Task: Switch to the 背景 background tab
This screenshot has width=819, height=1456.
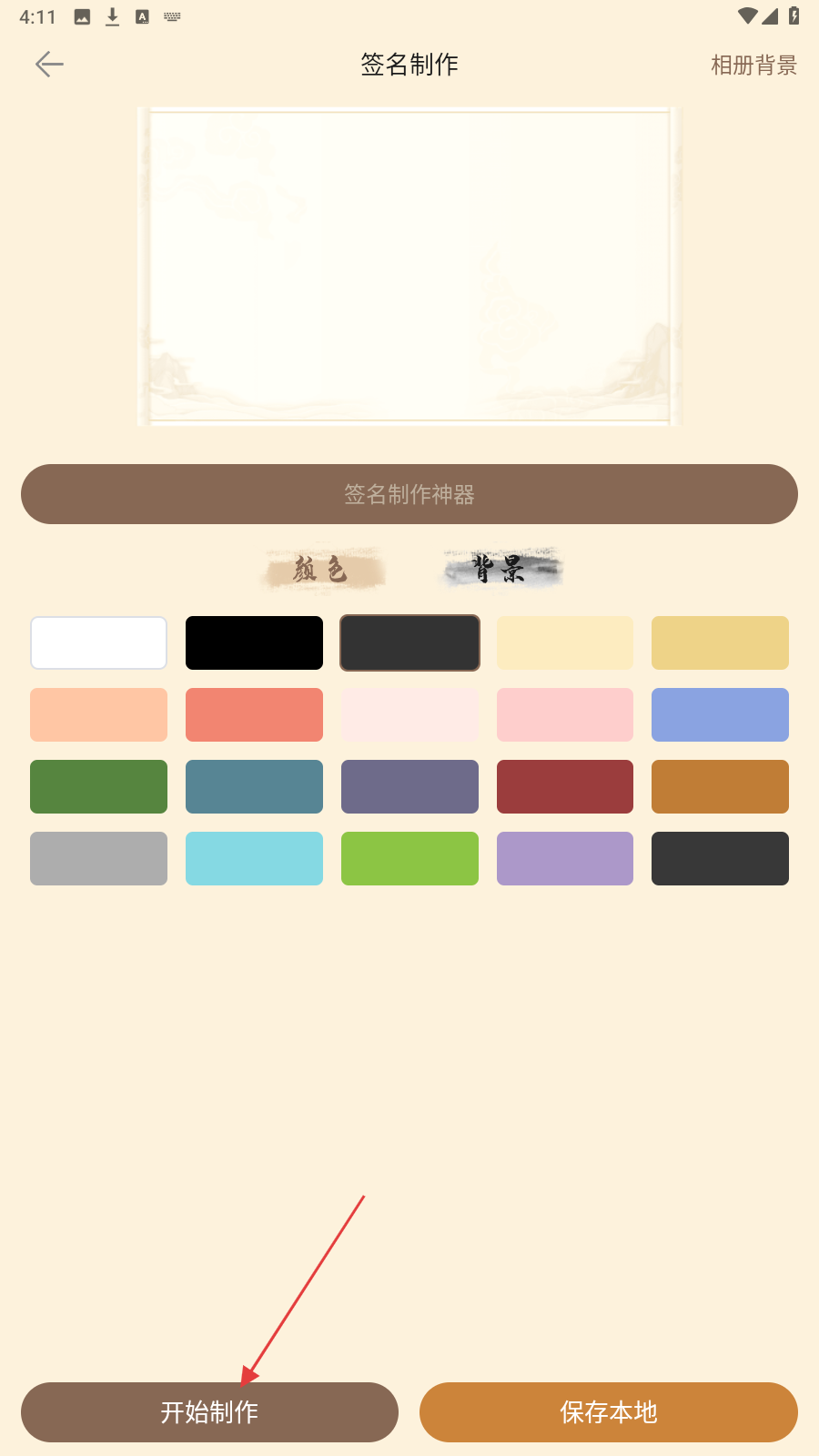Action: pyautogui.click(x=500, y=569)
